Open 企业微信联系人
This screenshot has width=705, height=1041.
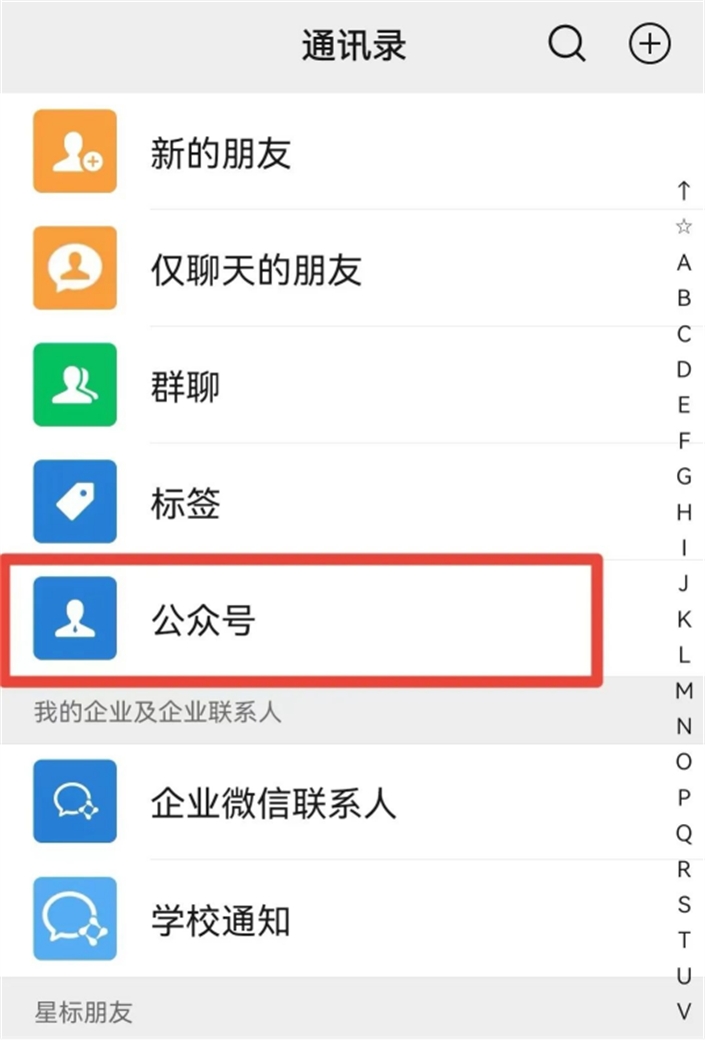coord(273,802)
